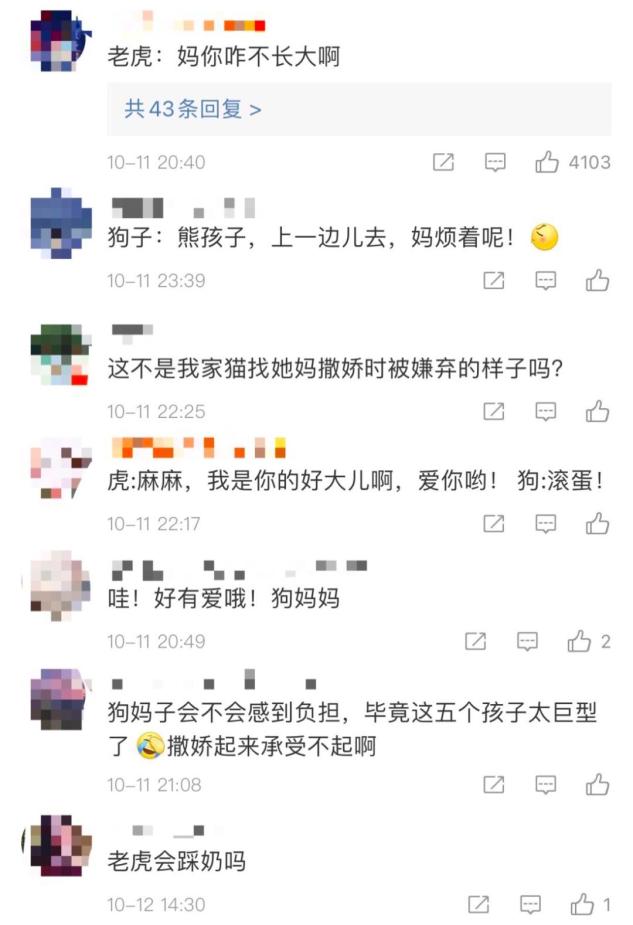
Task: Like the comment 老虎会踩奶吗
Action: pyautogui.click(x=582, y=905)
